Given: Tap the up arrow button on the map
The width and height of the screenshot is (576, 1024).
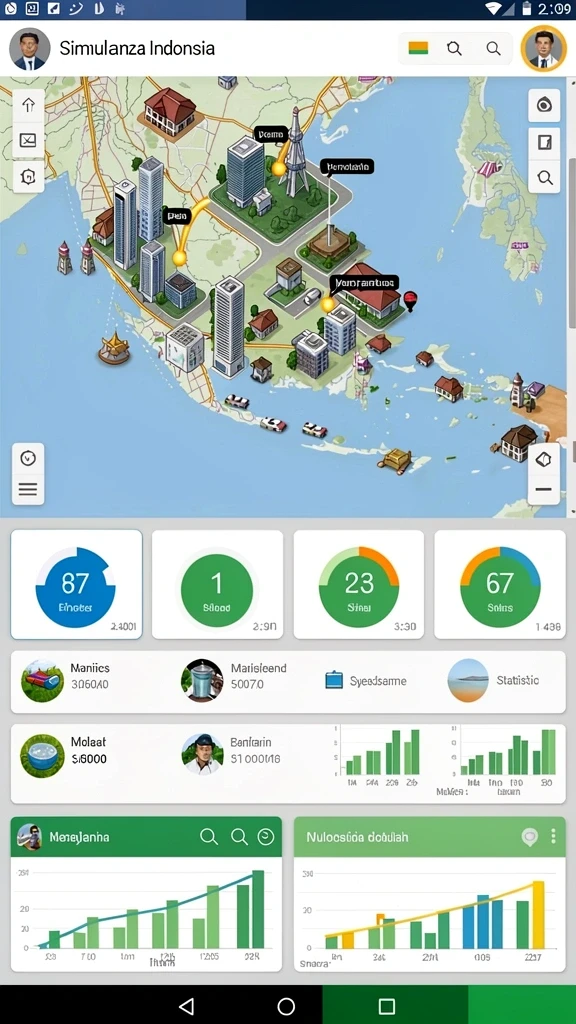Looking at the screenshot, I should 28,105.
